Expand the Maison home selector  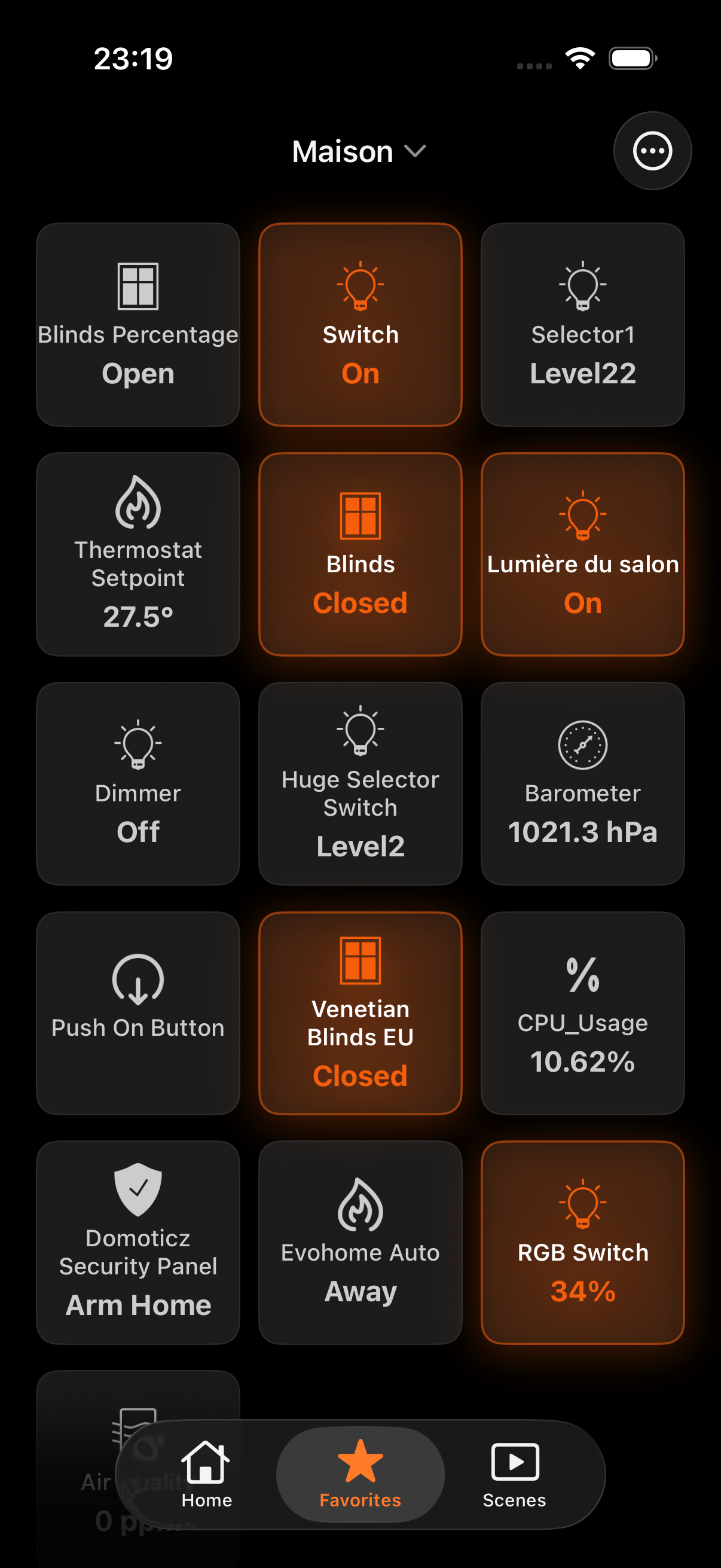359,151
